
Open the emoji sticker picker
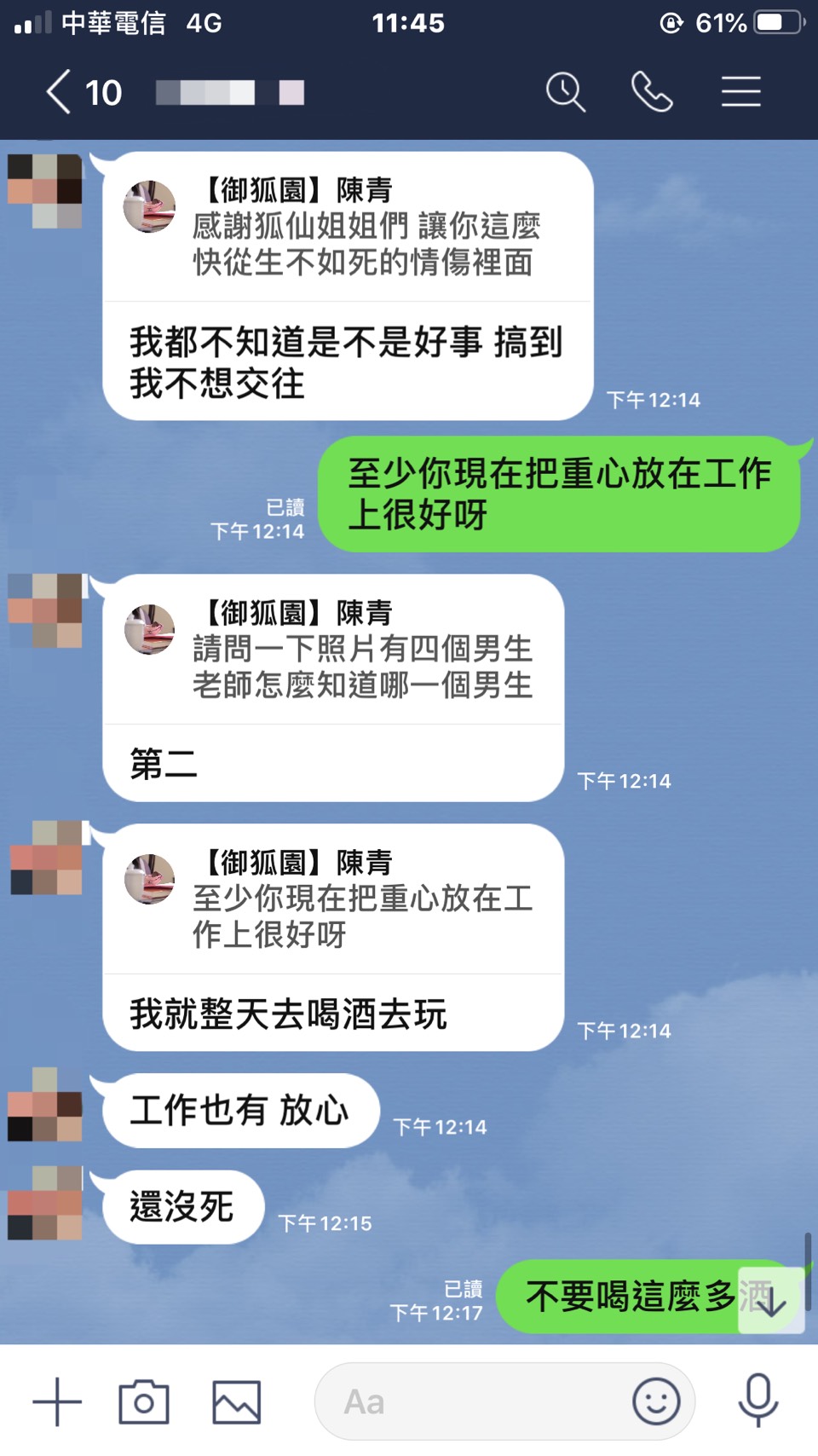(x=656, y=1401)
